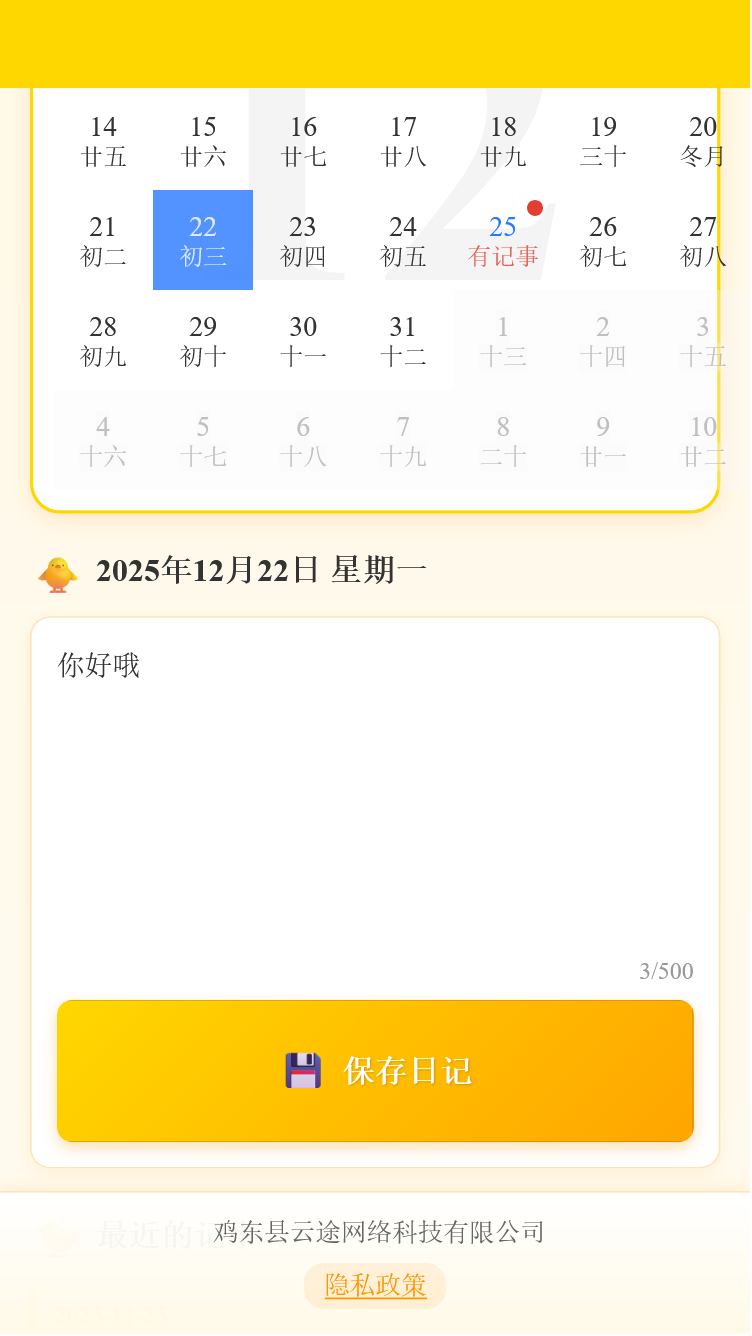The image size is (752, 1336).
Task: Select December 26 初七 on the calendar
Action: click(603, 240)
